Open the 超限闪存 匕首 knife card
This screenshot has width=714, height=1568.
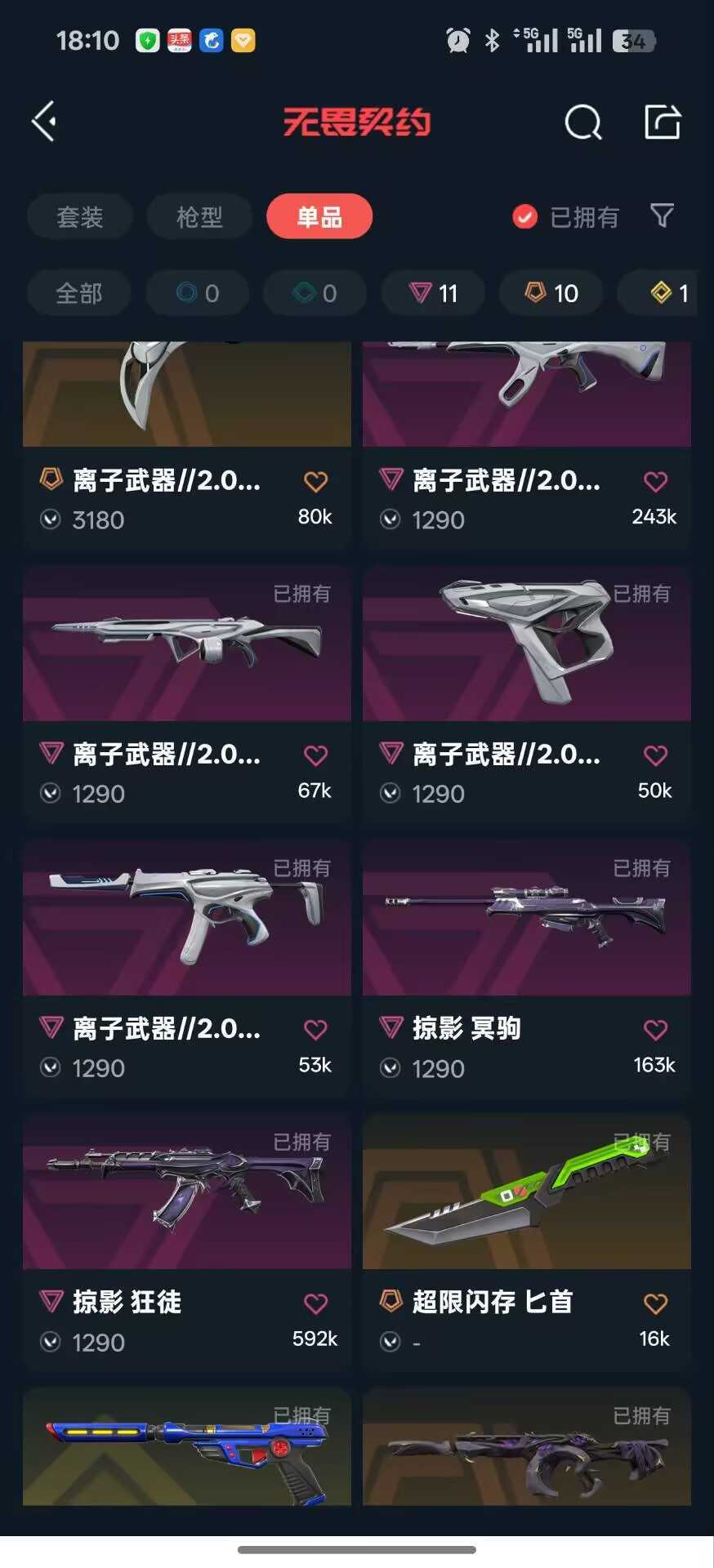tap(527, 1243)
